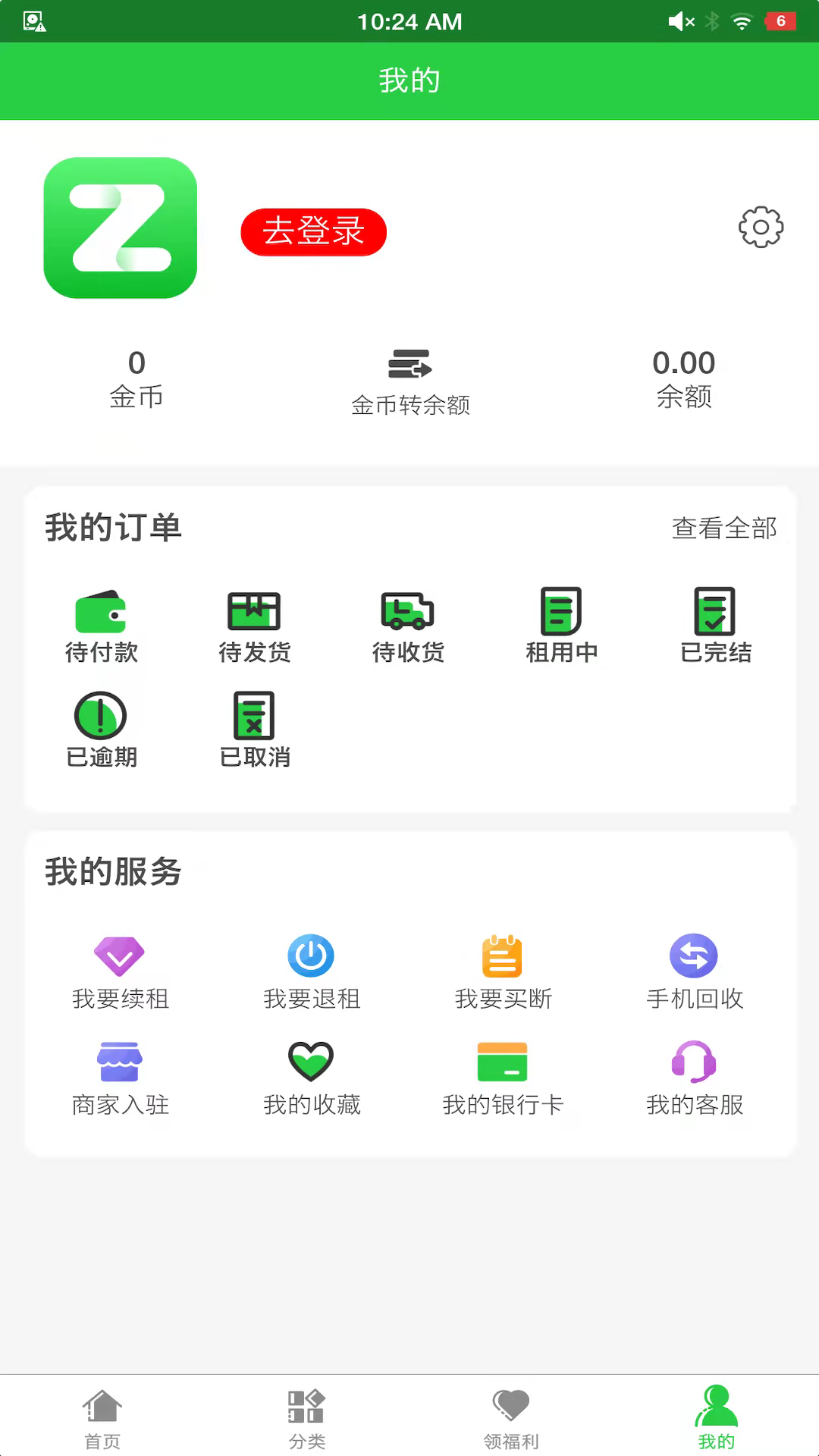
Task: Open the settings gear
Action: point(761,227)
